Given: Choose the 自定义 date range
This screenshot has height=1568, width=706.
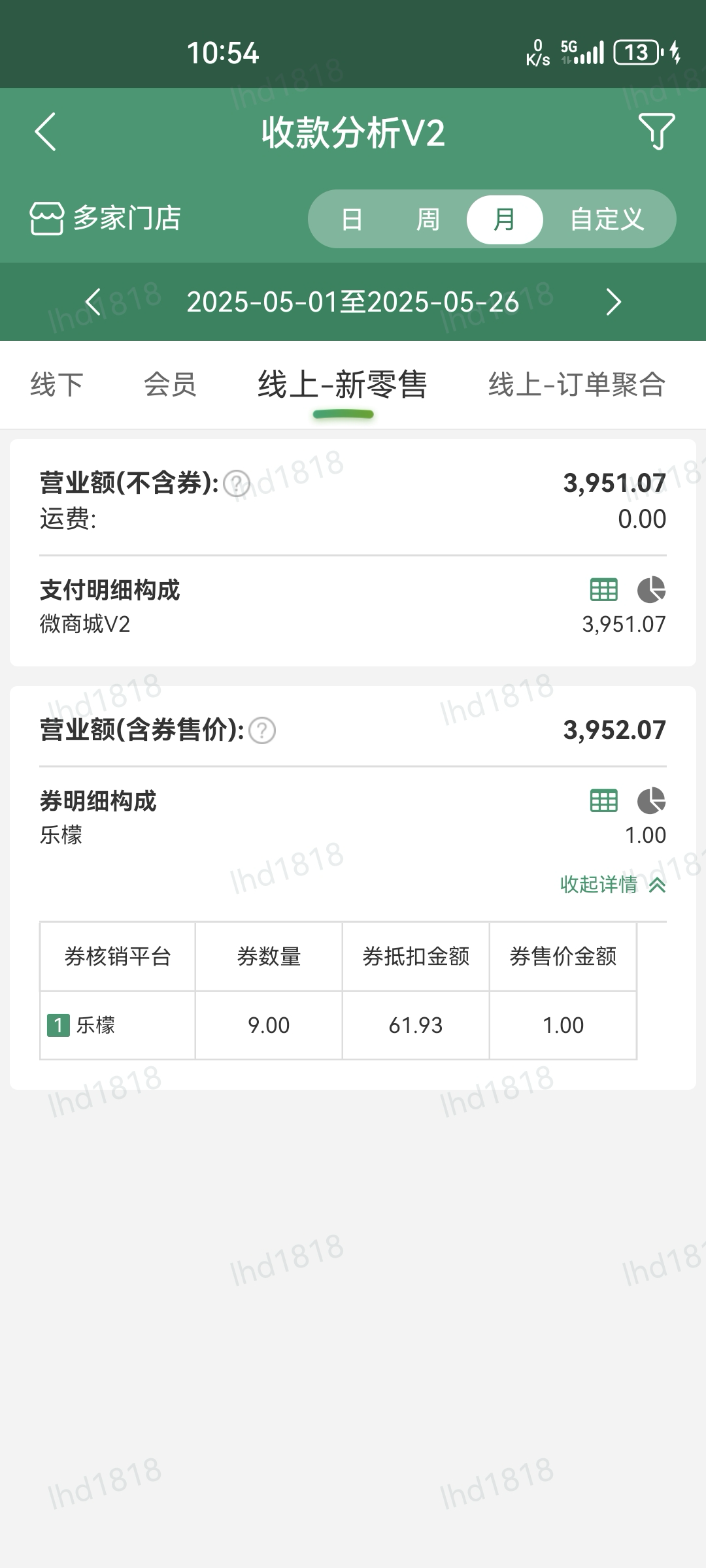Looking at the screenshot, I should (x=607, y=220).
